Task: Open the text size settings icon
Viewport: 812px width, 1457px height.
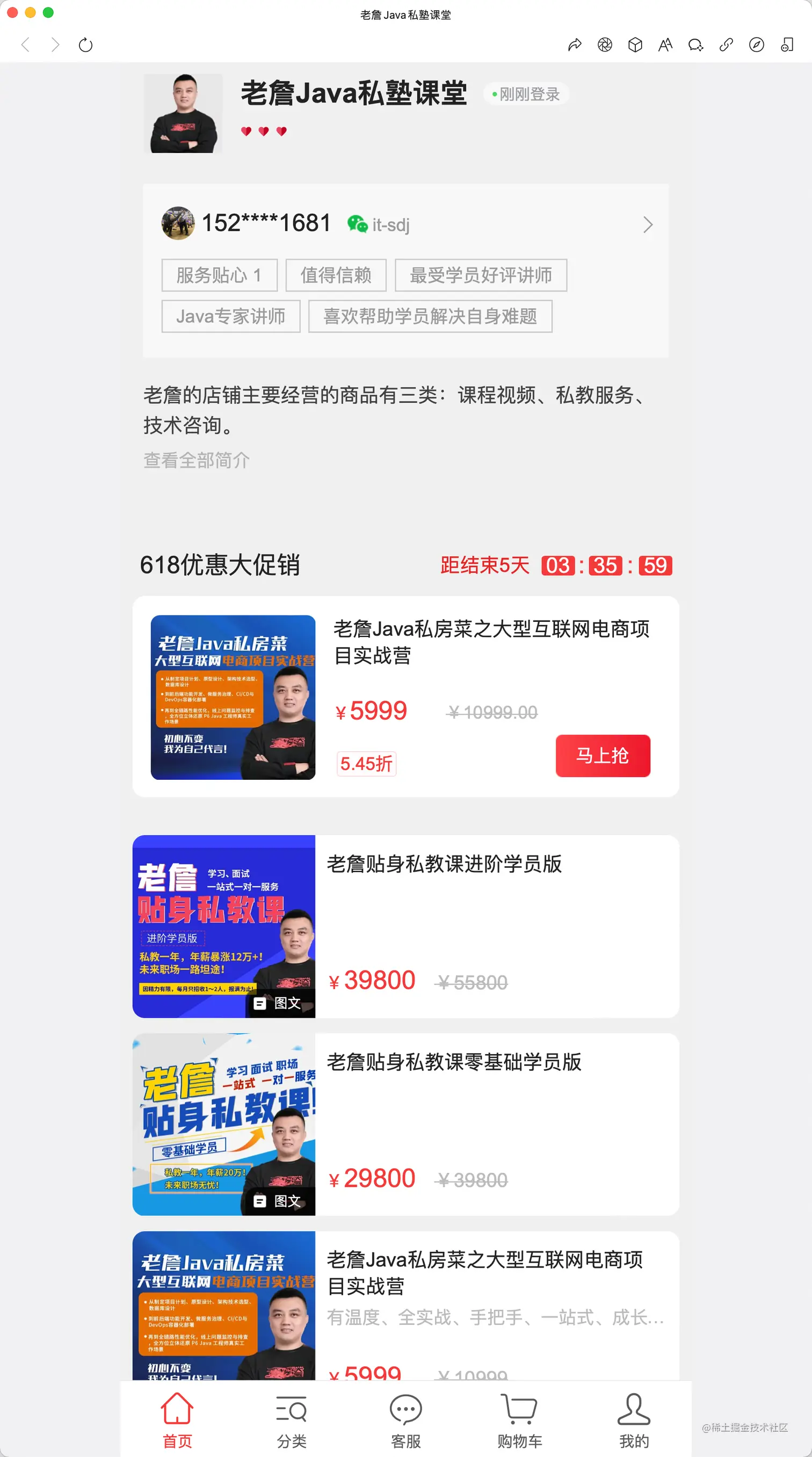Action: point(665,45)
